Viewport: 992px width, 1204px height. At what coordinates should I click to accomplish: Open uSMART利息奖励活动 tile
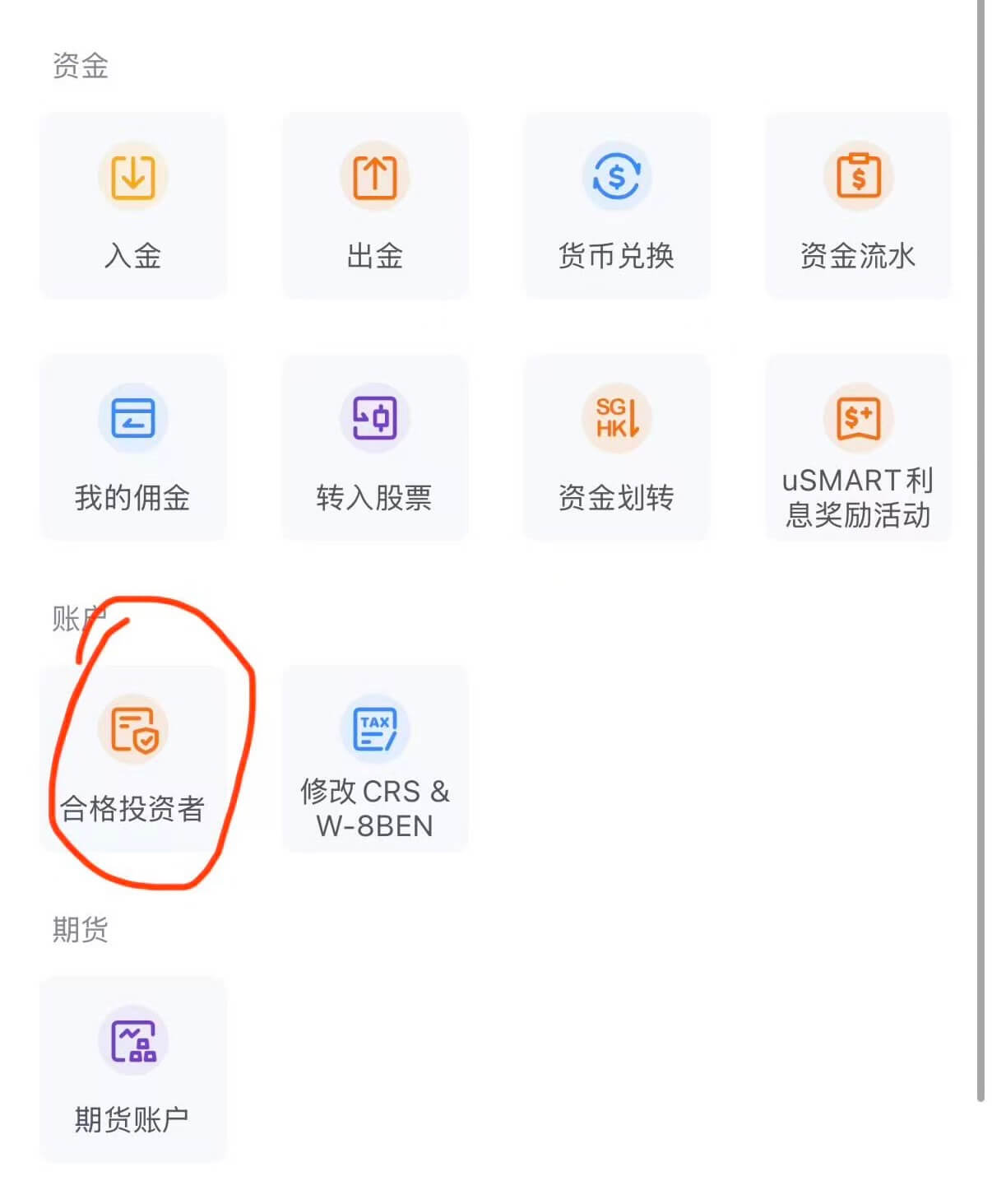point(858,448)
